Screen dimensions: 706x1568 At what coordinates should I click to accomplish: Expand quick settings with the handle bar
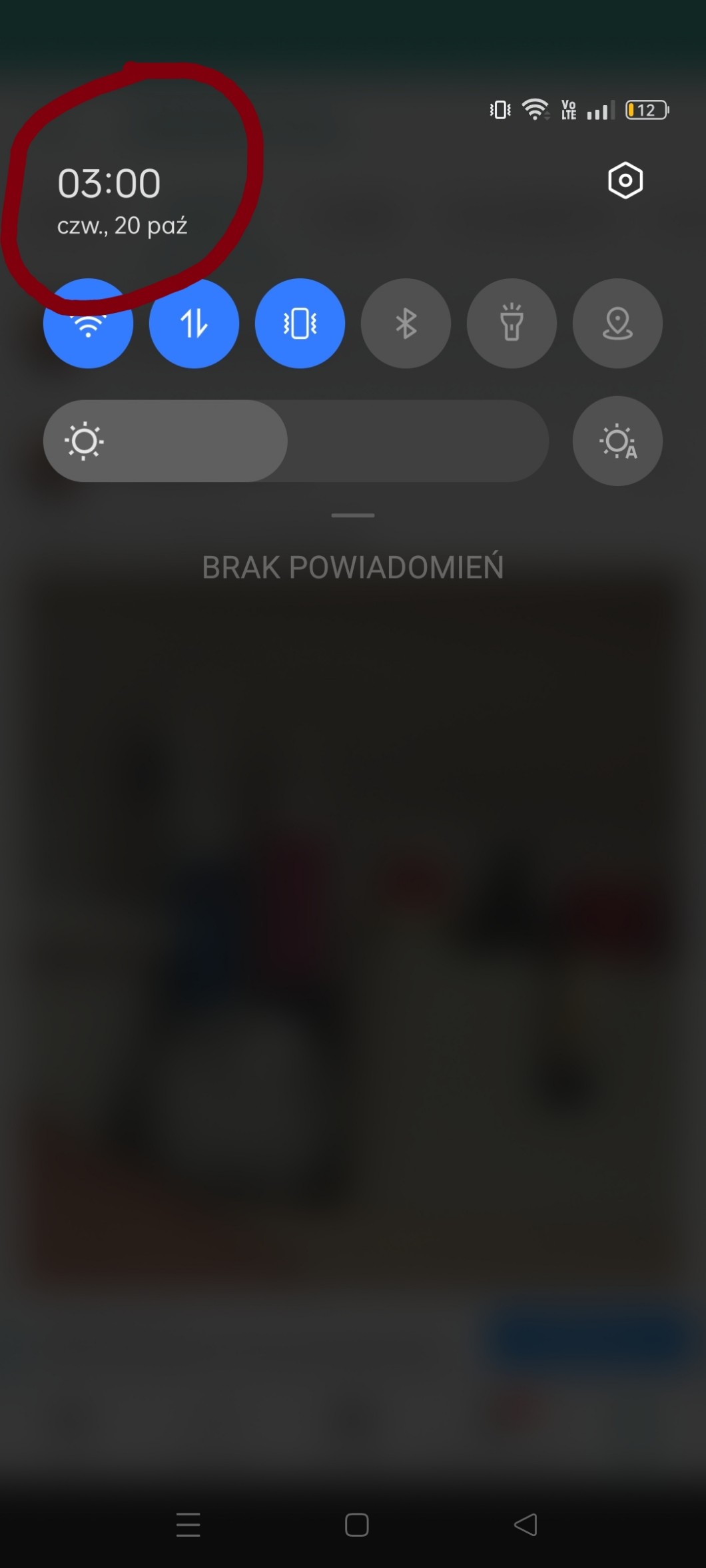[353, 515]
